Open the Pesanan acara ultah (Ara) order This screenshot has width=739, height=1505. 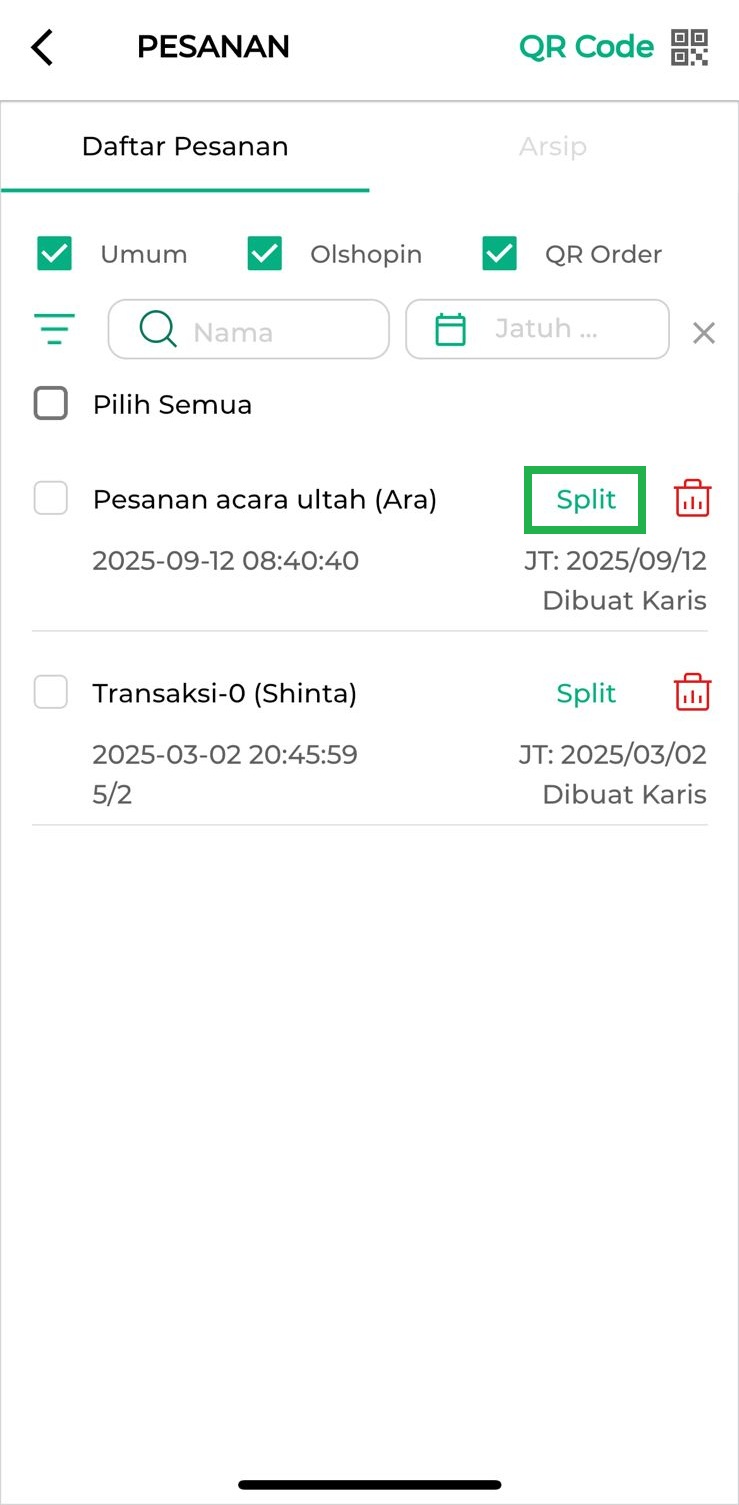265,499
